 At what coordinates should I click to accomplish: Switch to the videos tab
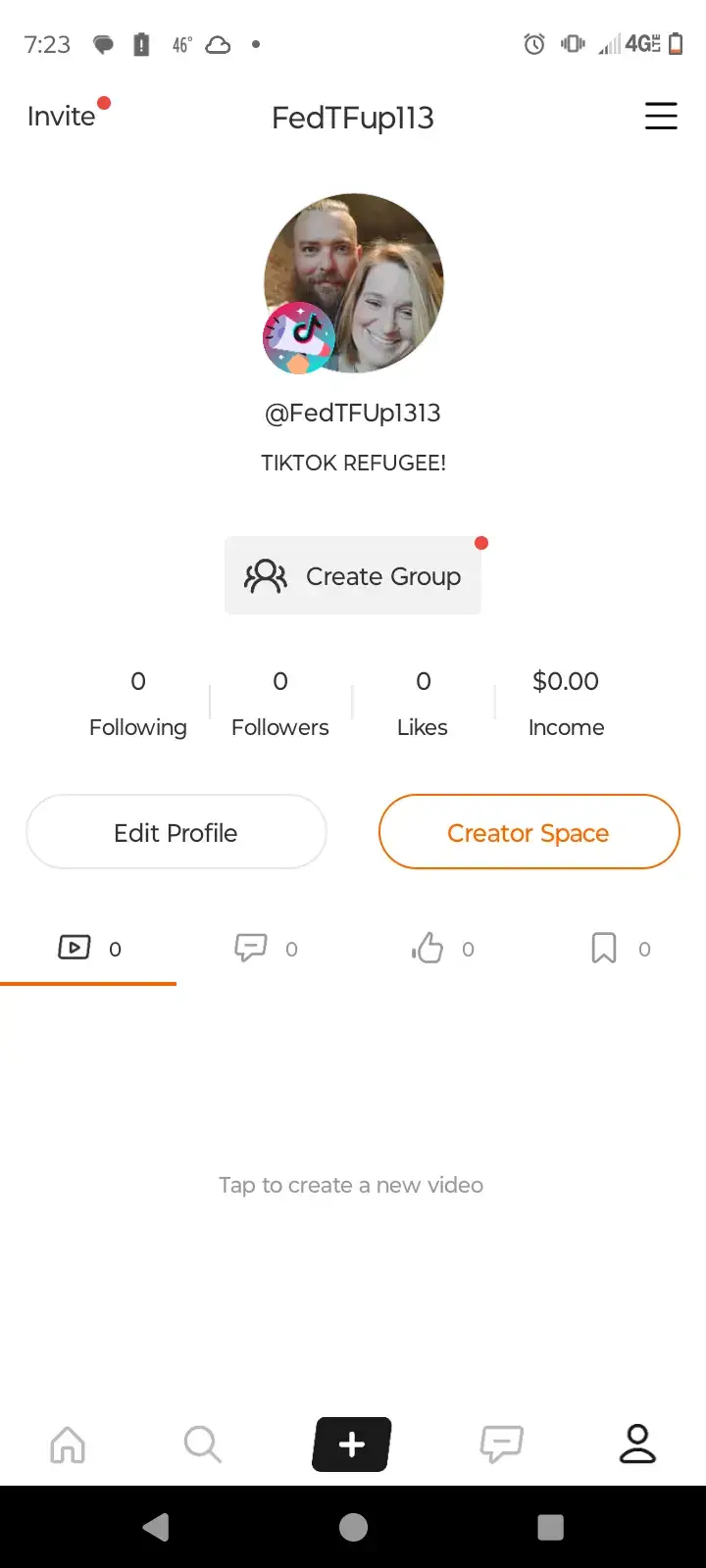pyautogui.click(x=89, y=948)
